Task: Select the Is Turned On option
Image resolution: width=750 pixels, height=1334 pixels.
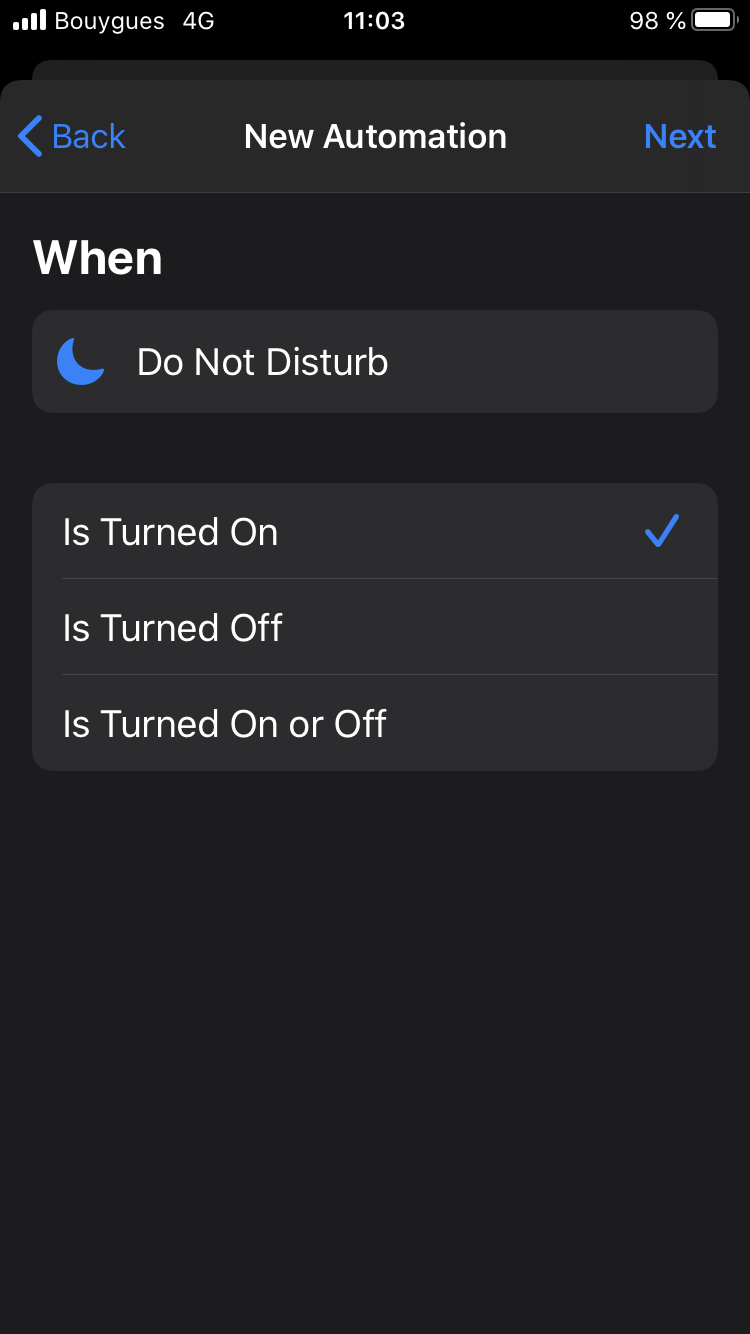Action: (x=375, y=531)
